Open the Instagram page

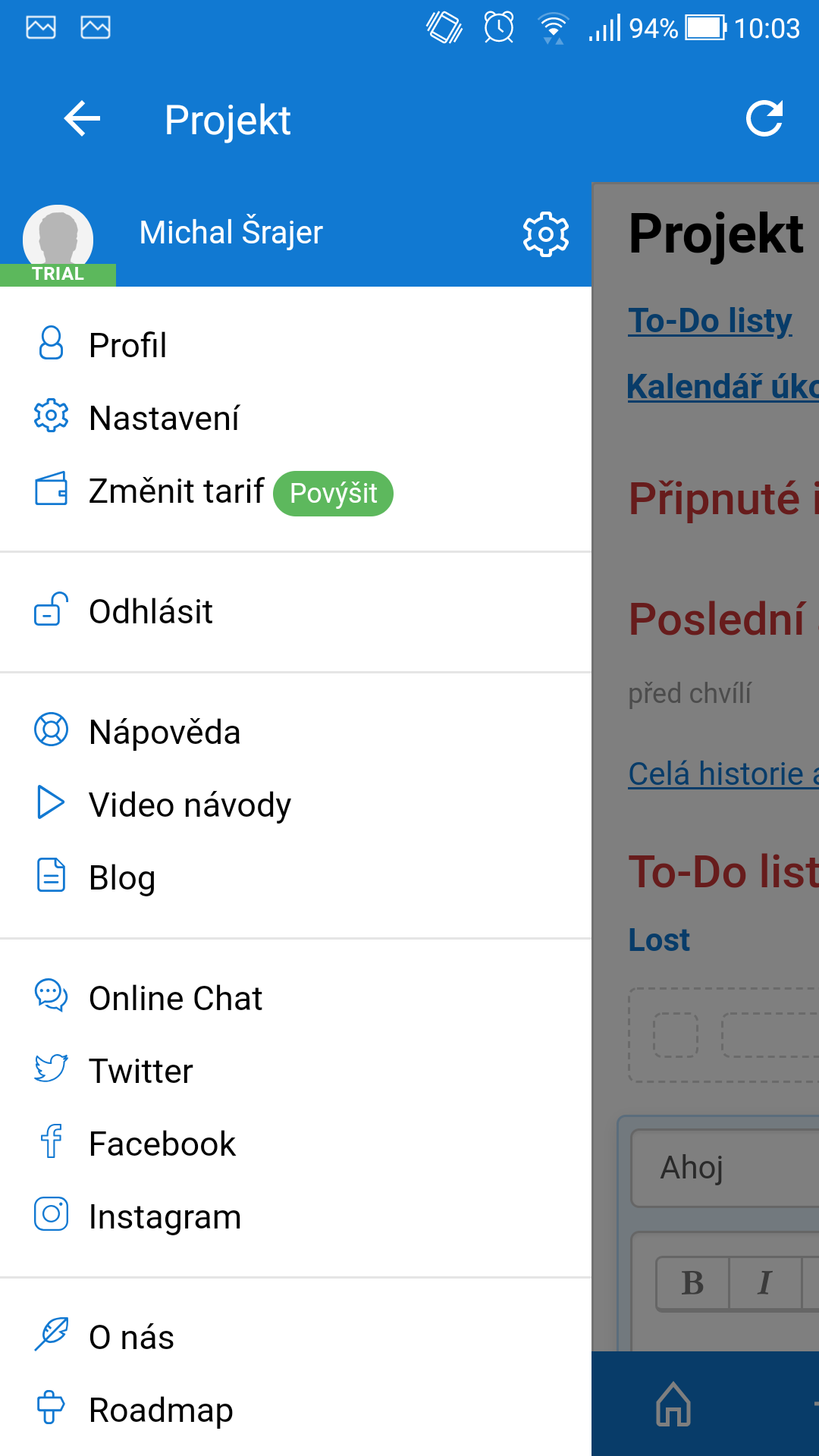click(165, 1216)
